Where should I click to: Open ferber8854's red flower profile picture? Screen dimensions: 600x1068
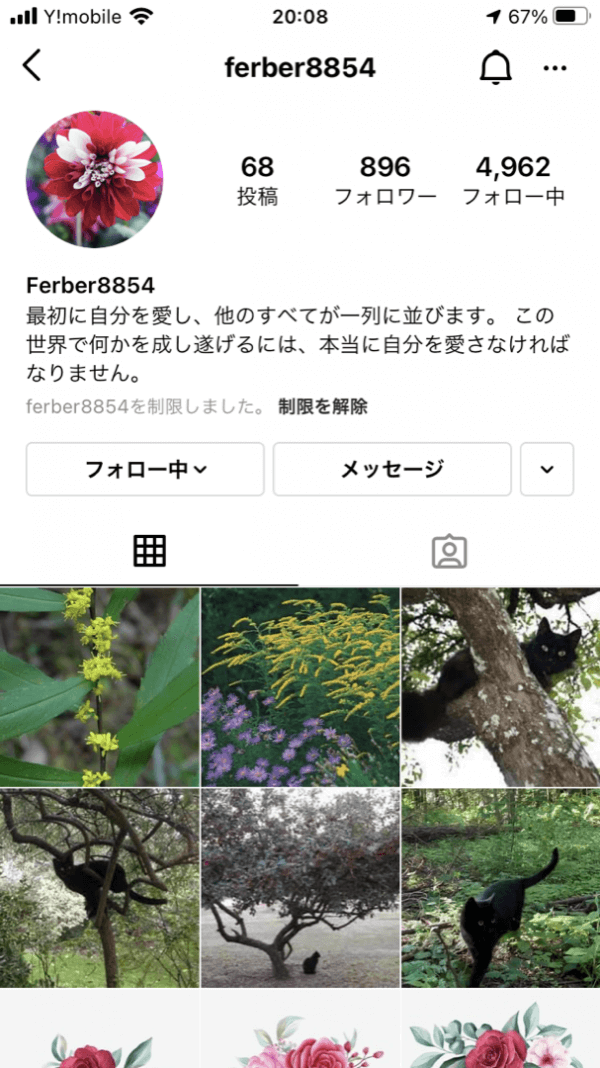[94, 179]
